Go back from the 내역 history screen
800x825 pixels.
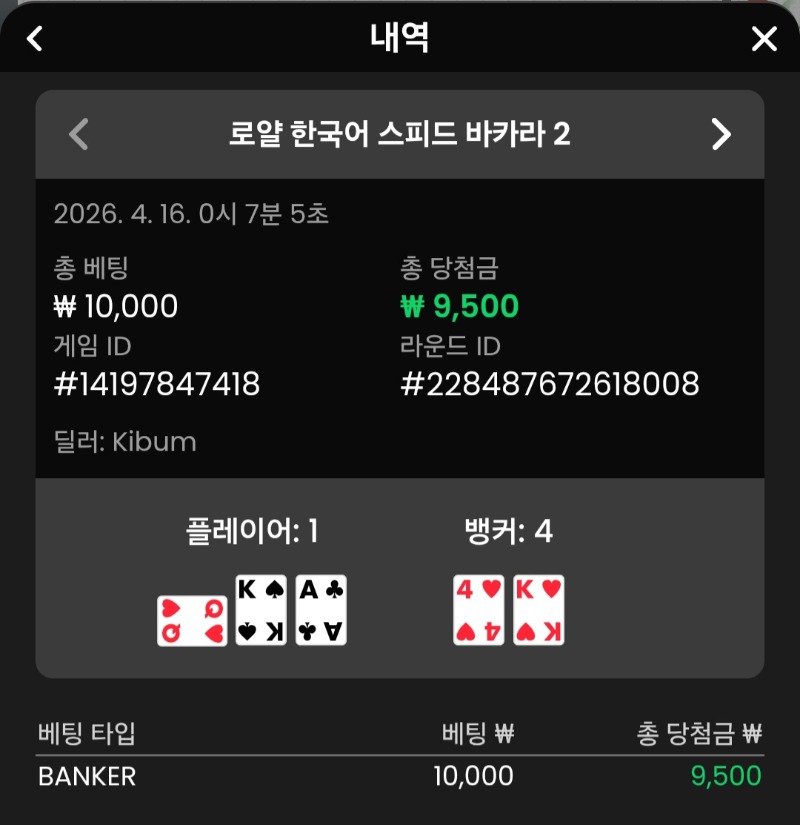[x=35, y=39]
